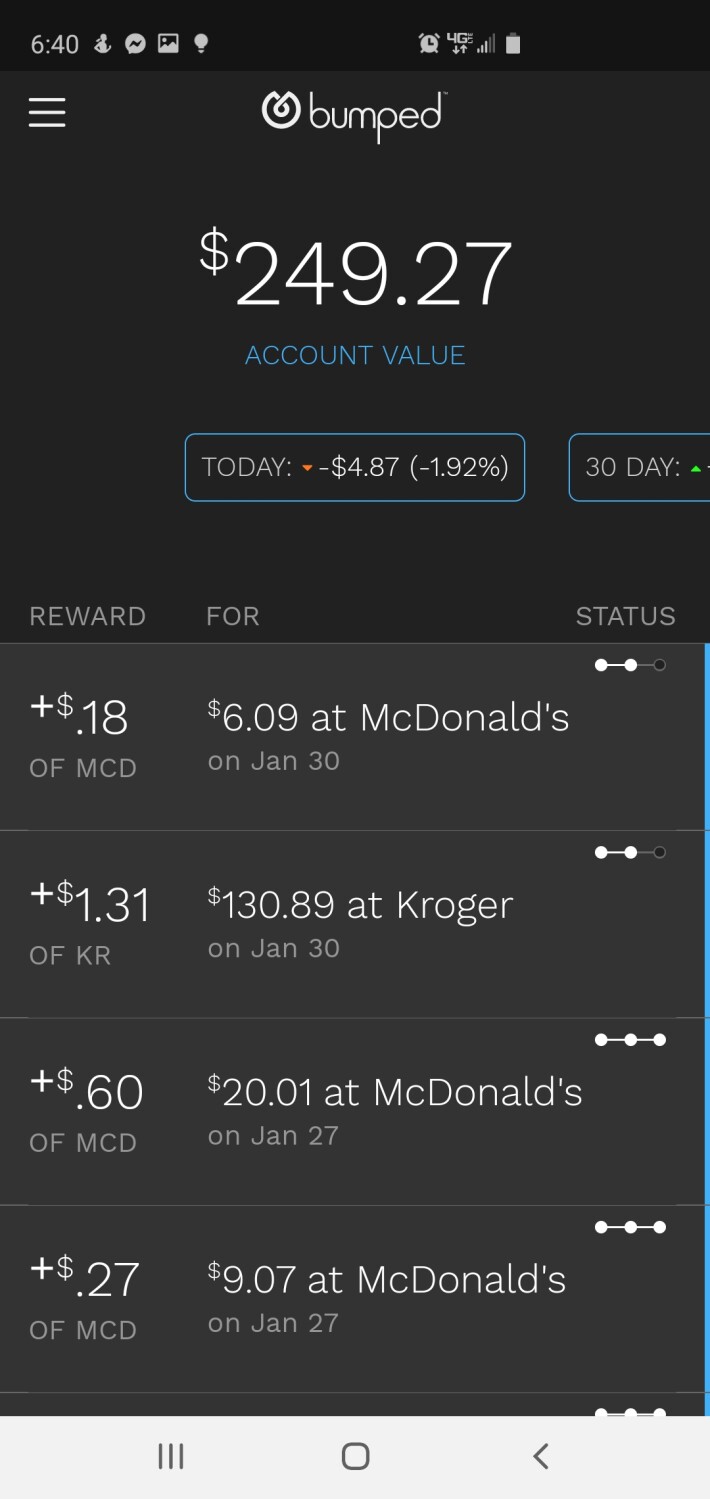Open the hamburger drawer menu
The width and height of the screenshot is (710, 1499).
pyautogui.click(x=47, y=112)
